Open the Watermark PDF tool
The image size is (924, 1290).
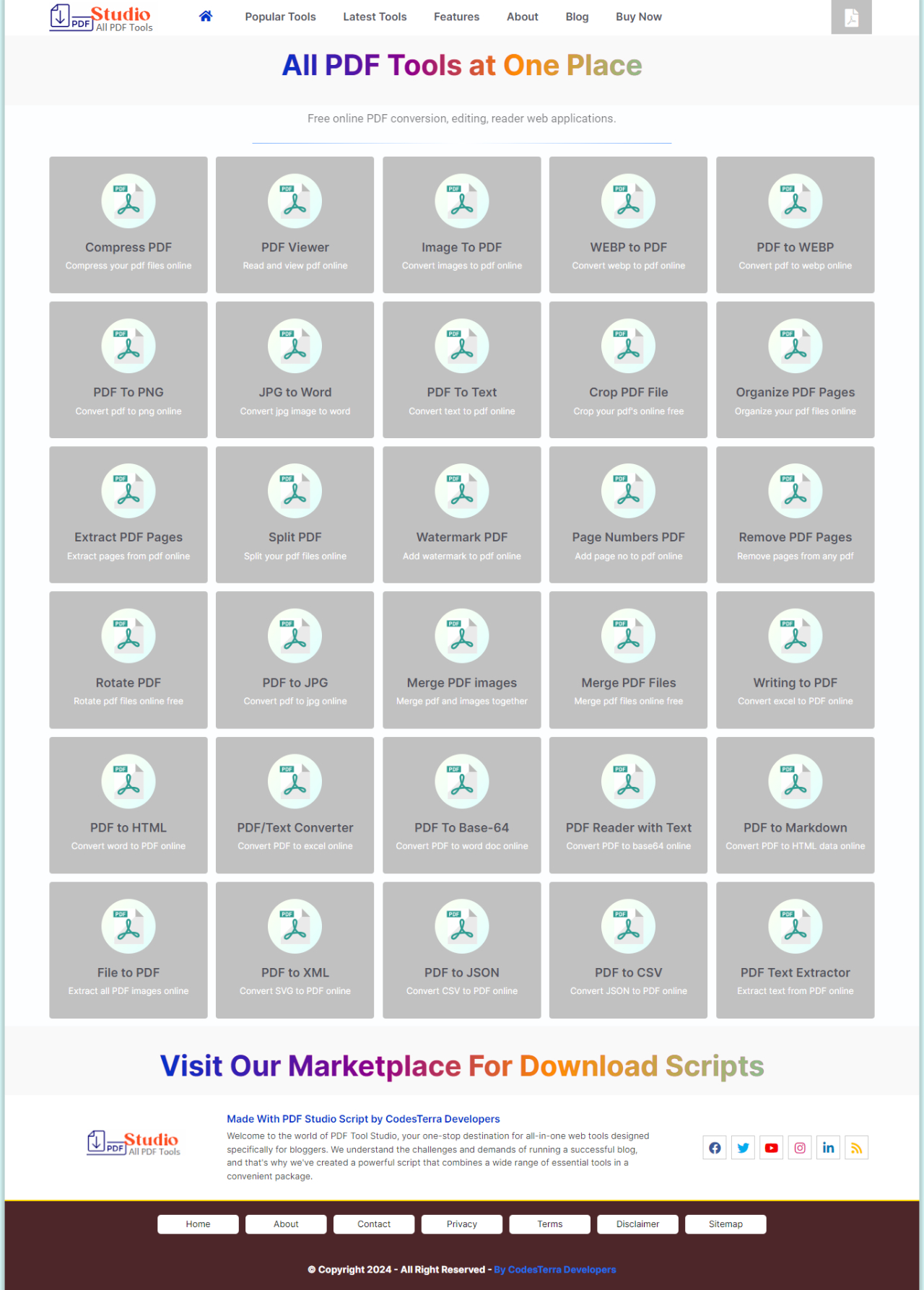tap(461, 515)
